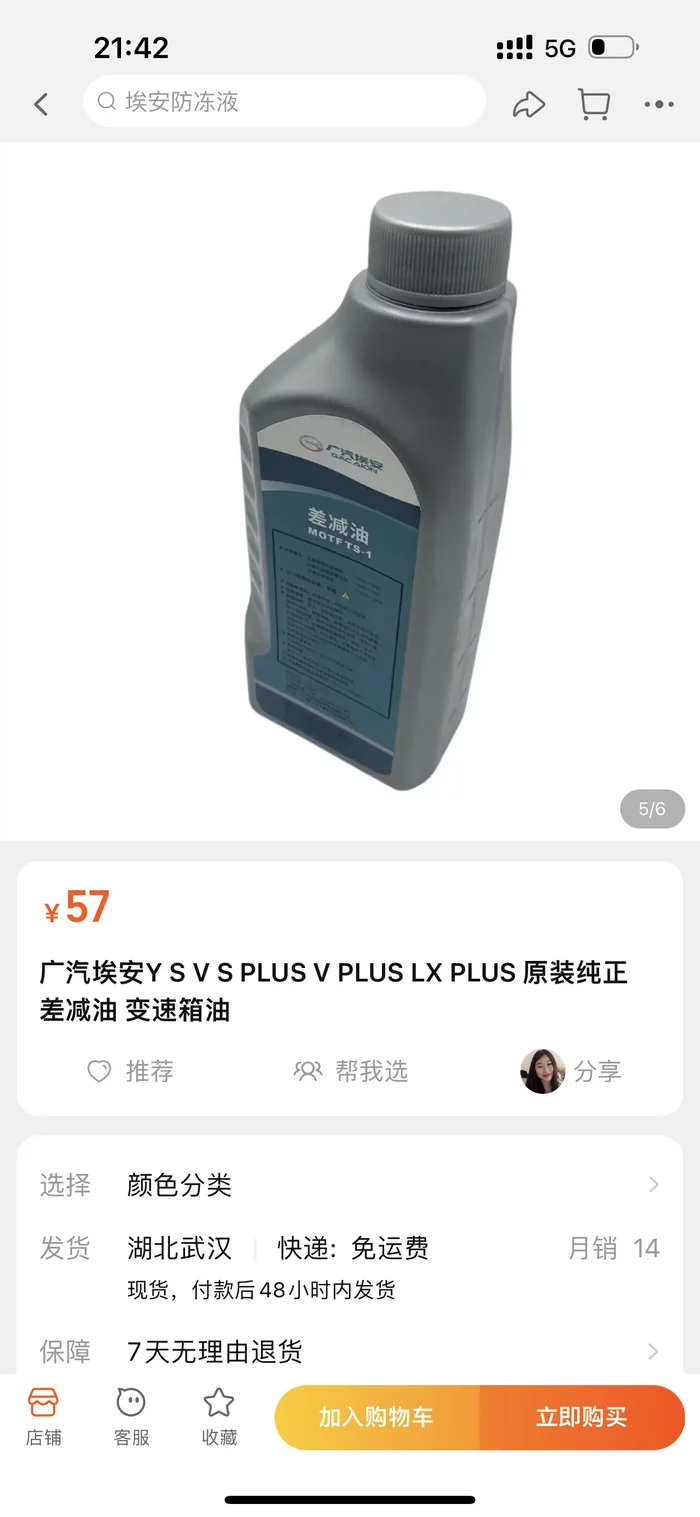Open the 选择 颜色分类 options row
This screenshot has height=1517, width=700.
tap(350, 1185)
